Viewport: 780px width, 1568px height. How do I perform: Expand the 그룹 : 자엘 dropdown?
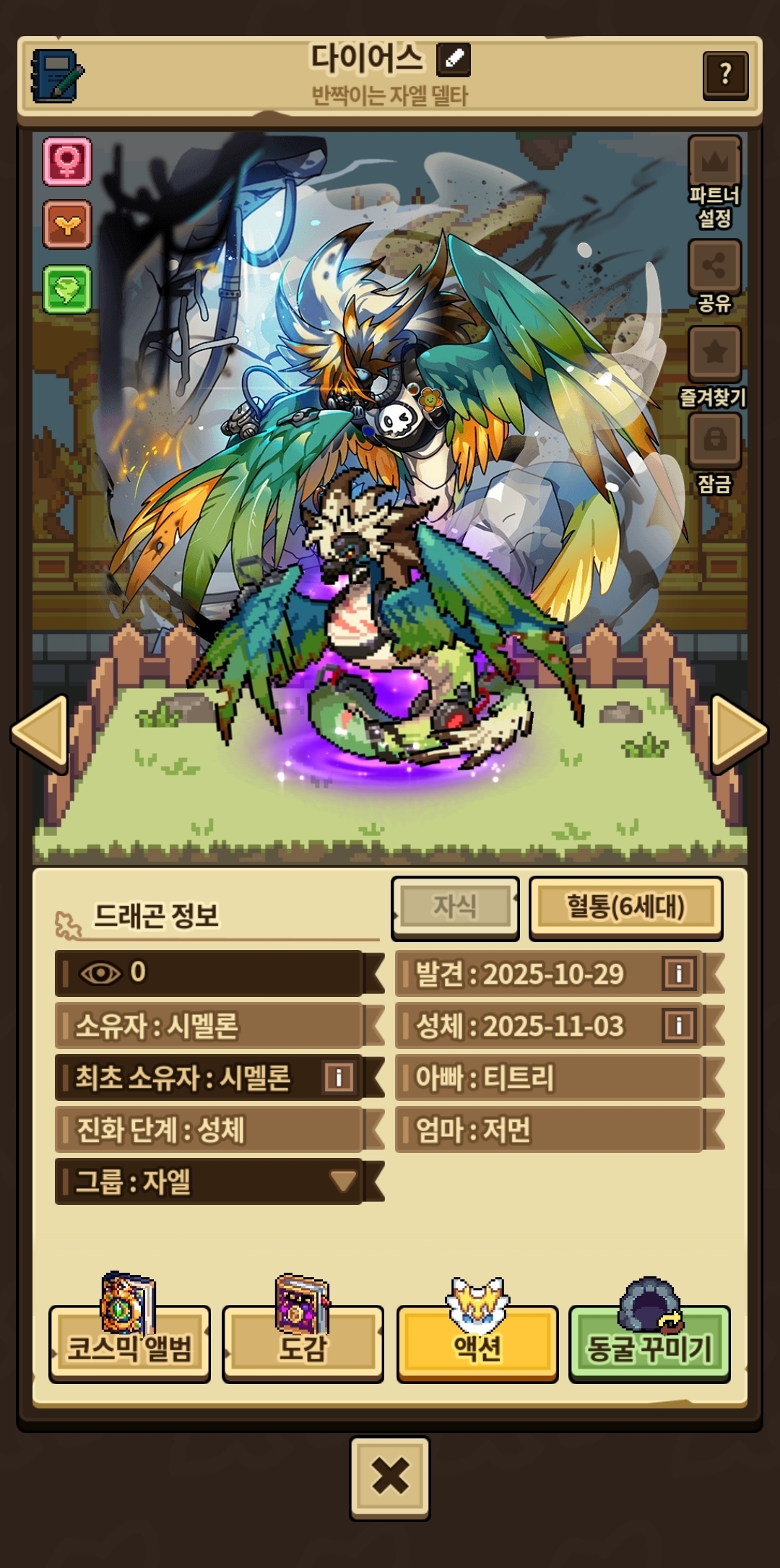343,1182
